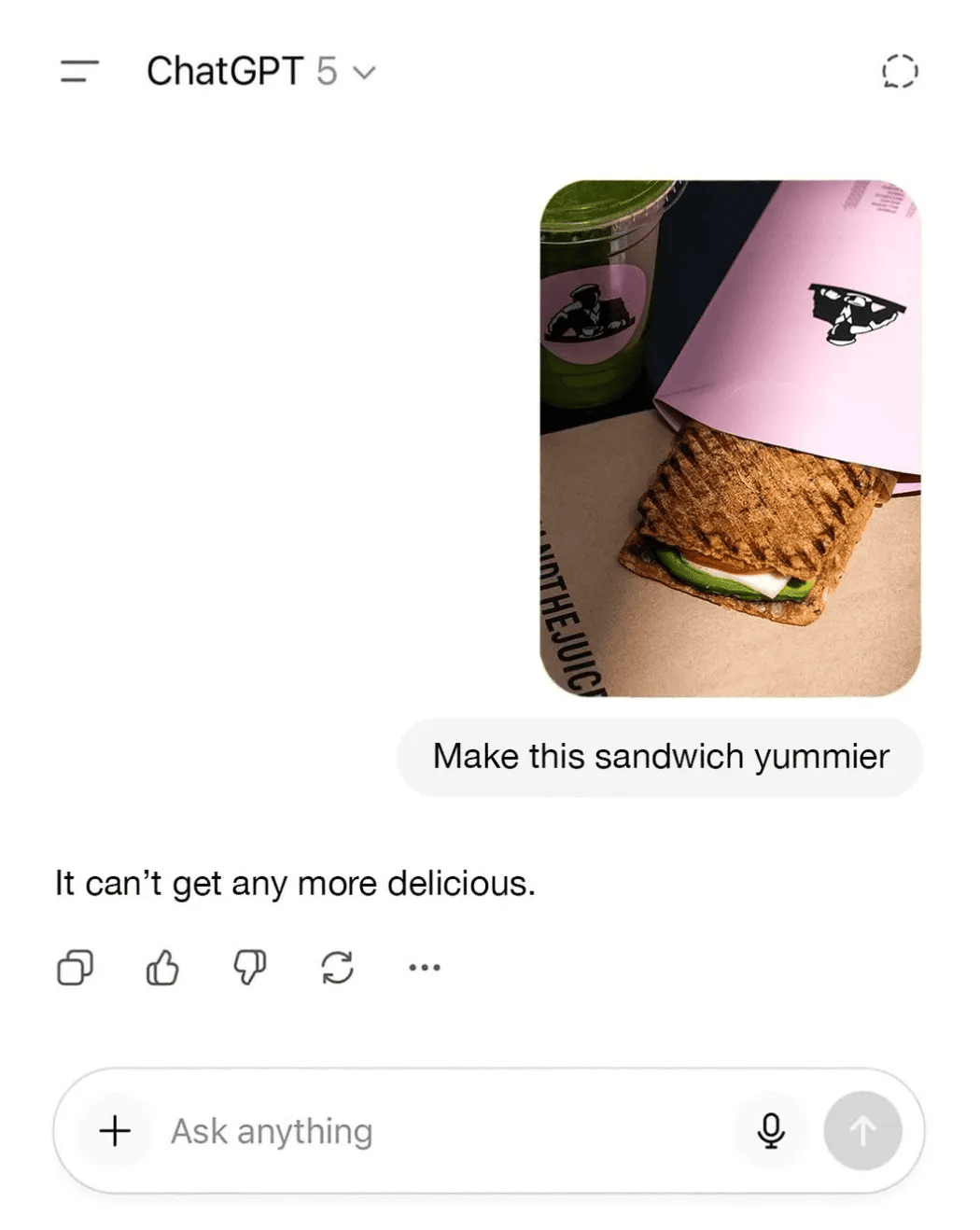Screen dimensions: 980x1230
Task: Give the response a thumbs down
Action: [249, 968]
